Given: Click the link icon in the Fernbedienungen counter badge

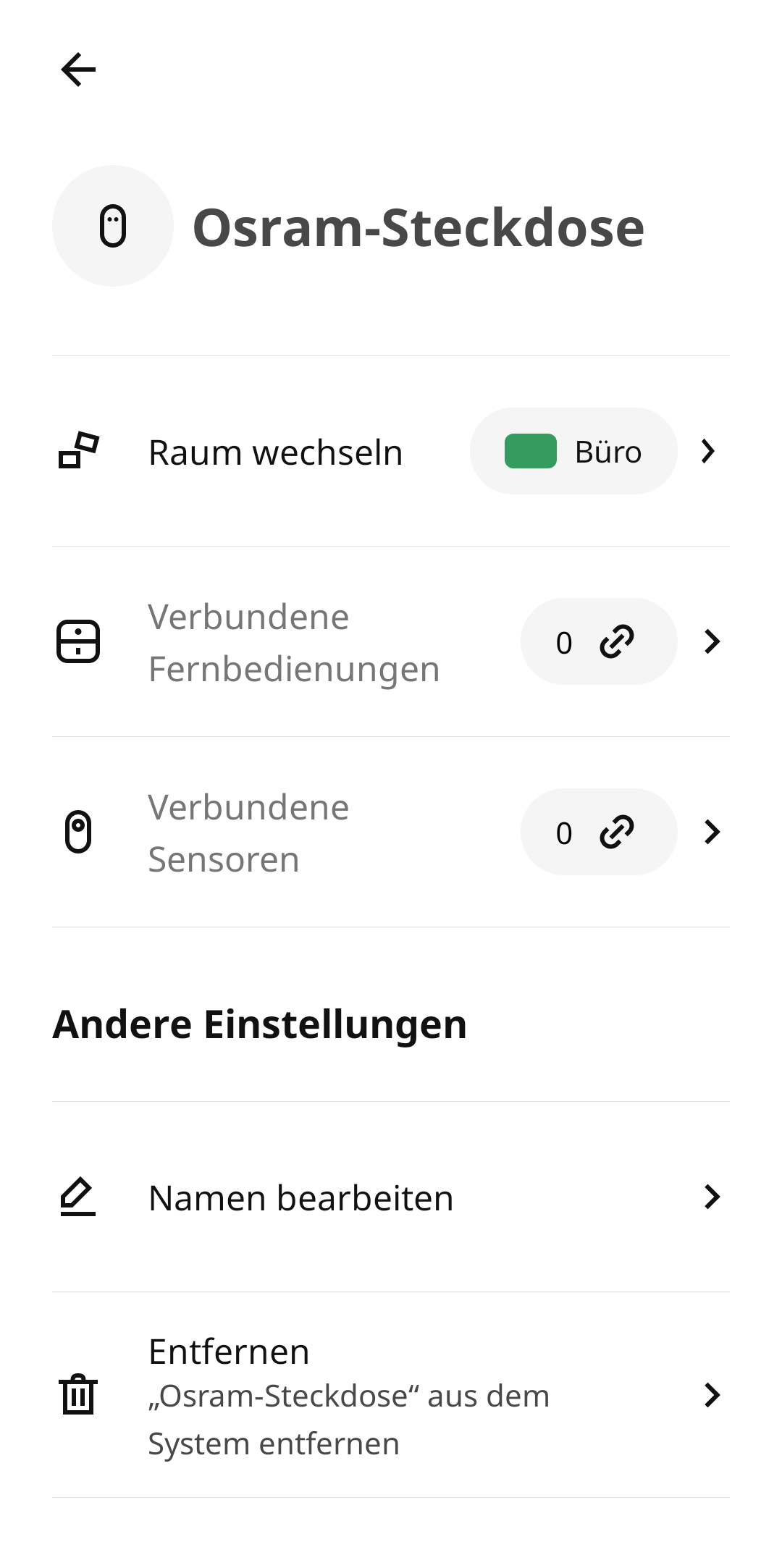Looking at the screenshot, I should click(616, 641).
